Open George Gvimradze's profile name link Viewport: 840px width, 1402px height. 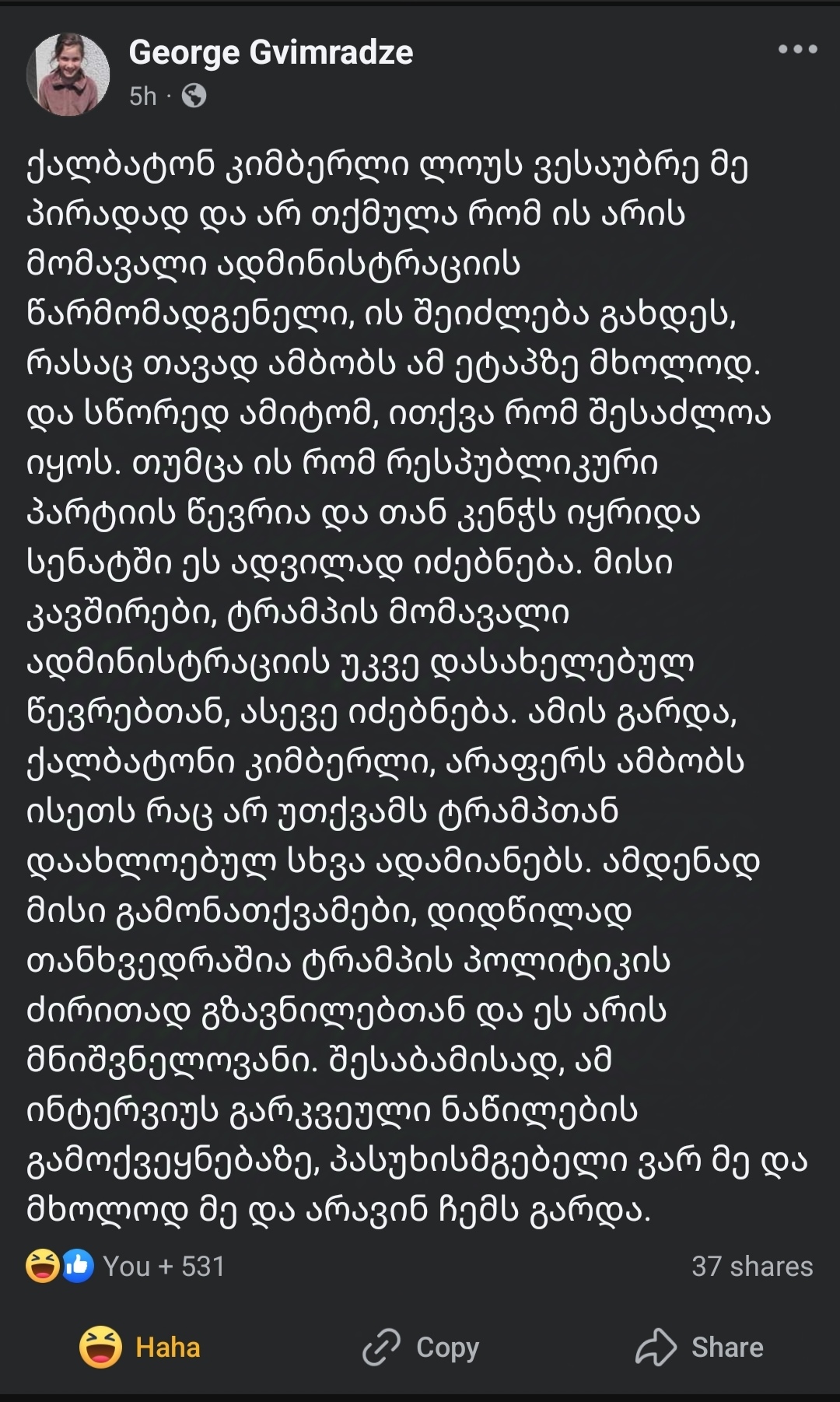pos(271,53)
